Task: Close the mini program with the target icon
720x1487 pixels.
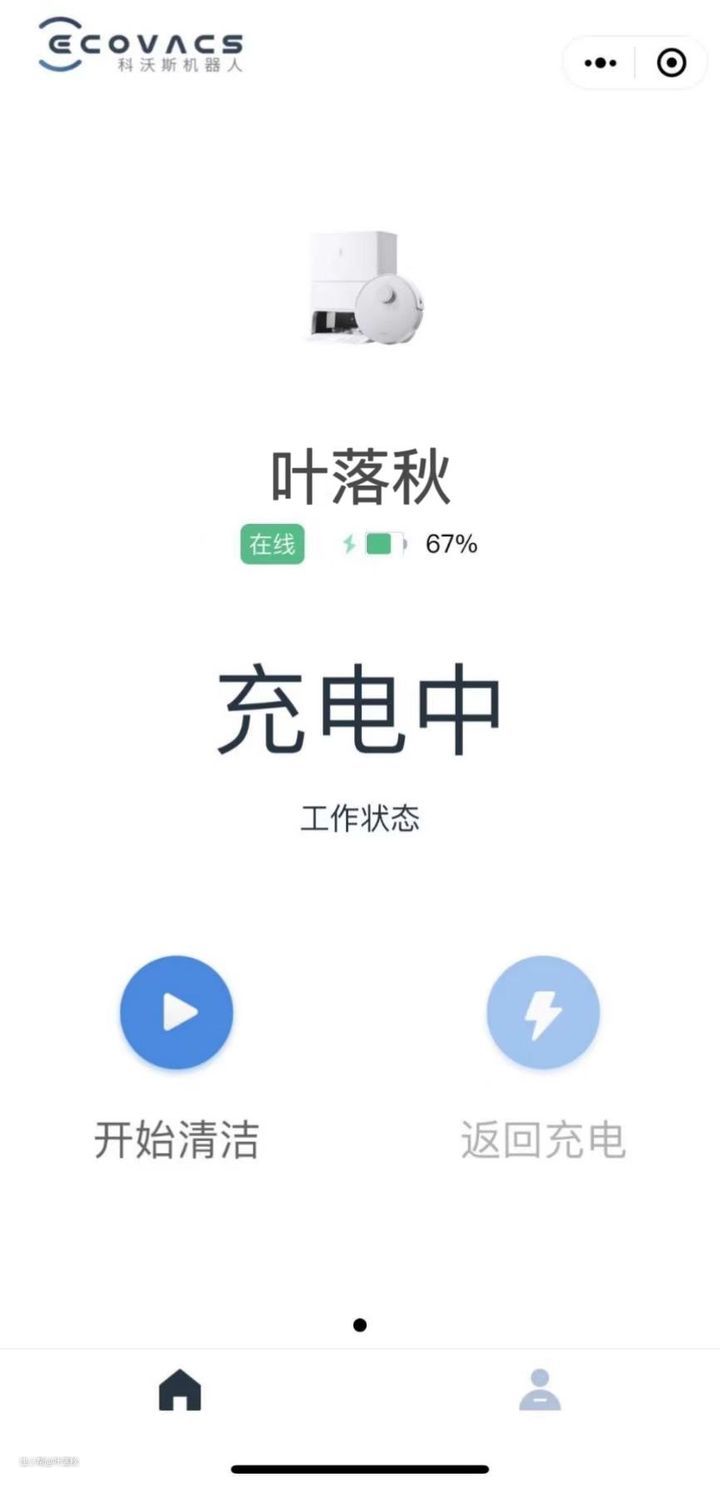Action: (x=671, y=63)
